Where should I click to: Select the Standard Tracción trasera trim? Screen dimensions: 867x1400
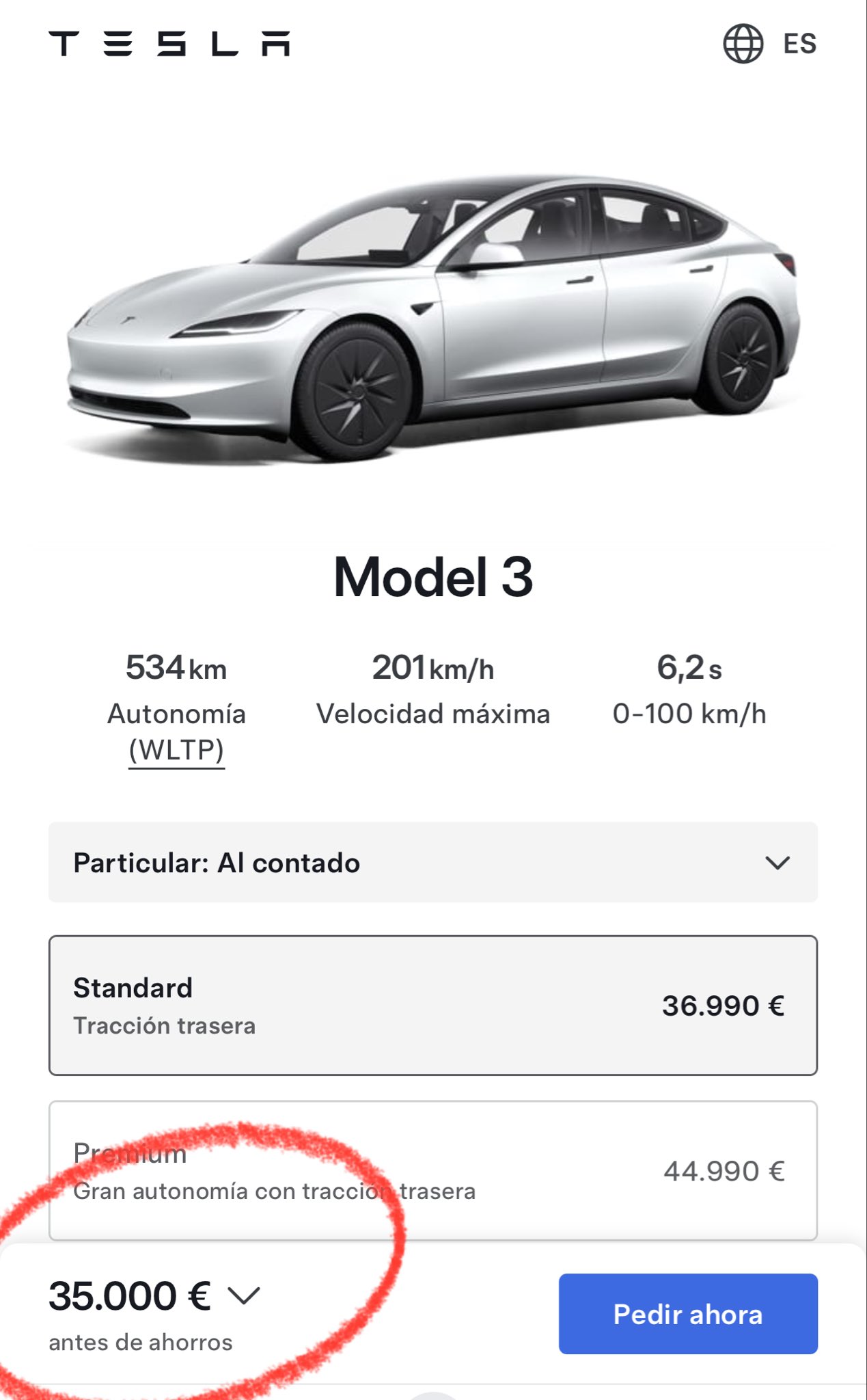click(x=433, y=1006)
